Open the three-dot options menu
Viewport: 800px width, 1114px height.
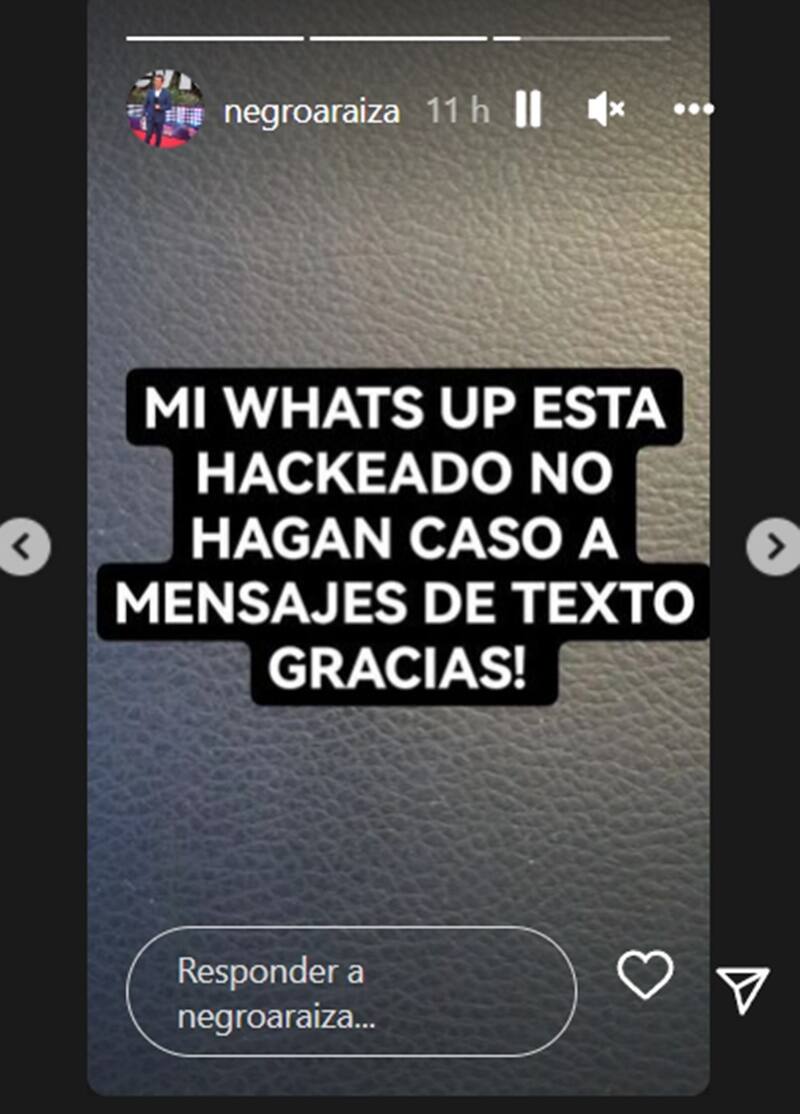(693, 109)
